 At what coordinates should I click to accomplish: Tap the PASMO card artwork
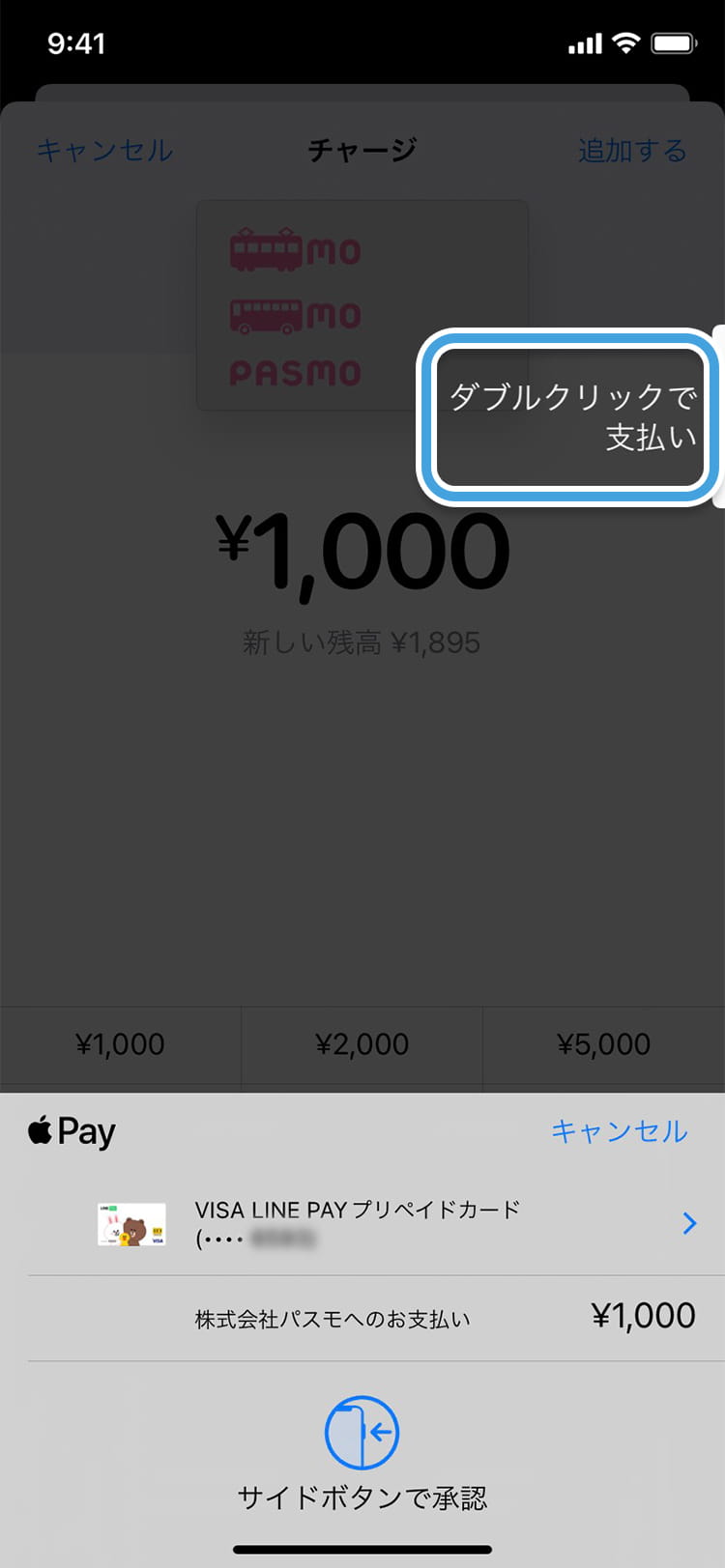[362, 302]
